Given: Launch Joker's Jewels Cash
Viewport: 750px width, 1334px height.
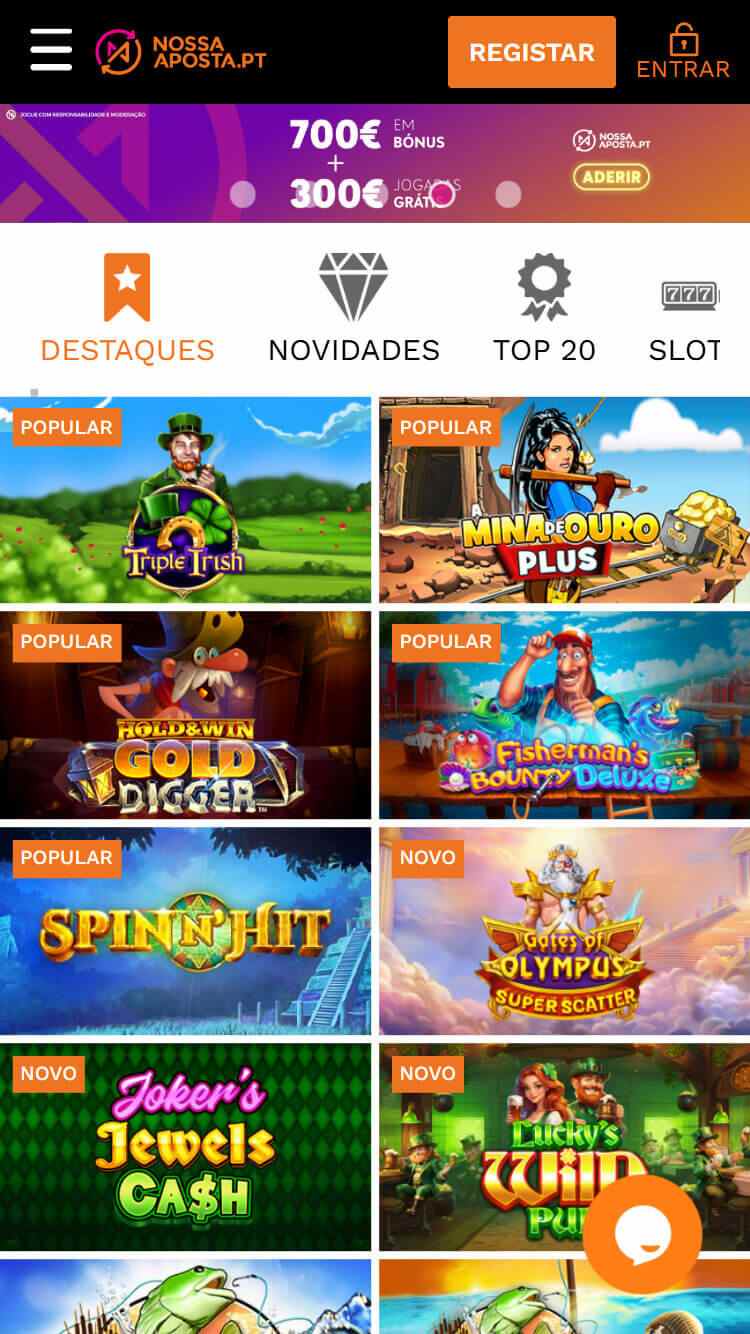Looking at the screenshot, I should click(185, 1147).
